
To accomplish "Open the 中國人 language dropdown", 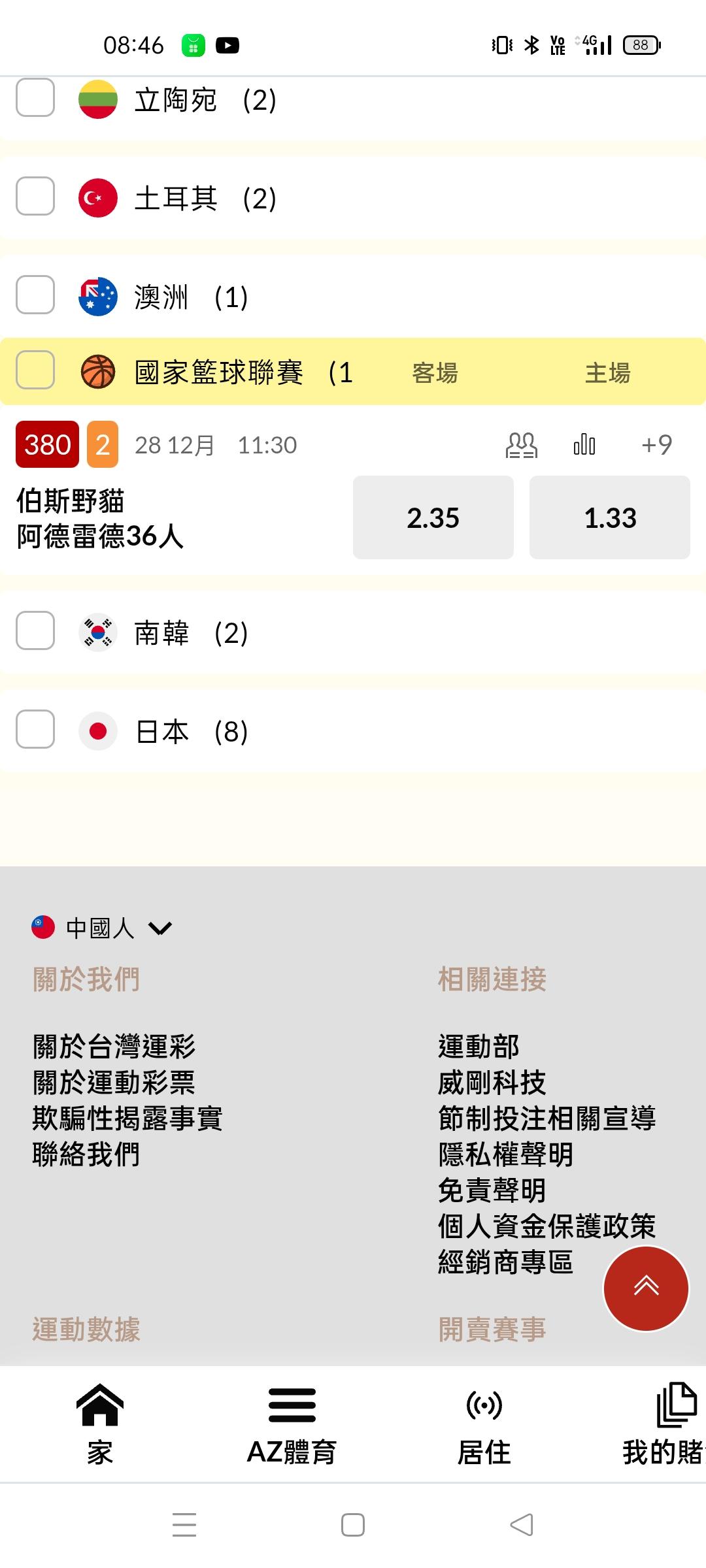I will pyautogui.click(x=102, y=928).
